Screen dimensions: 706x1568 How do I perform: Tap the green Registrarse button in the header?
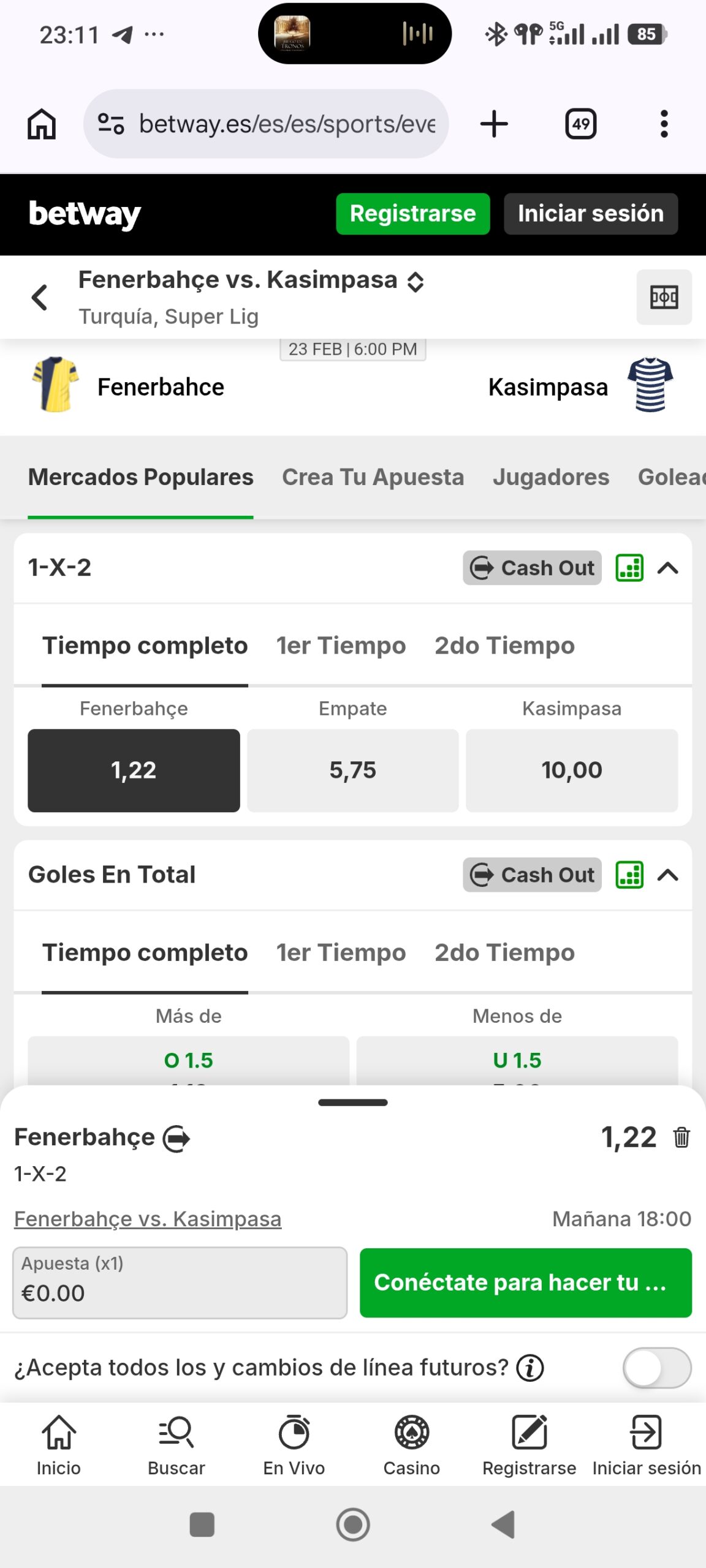pyautogui.click(x=412, y=214)
